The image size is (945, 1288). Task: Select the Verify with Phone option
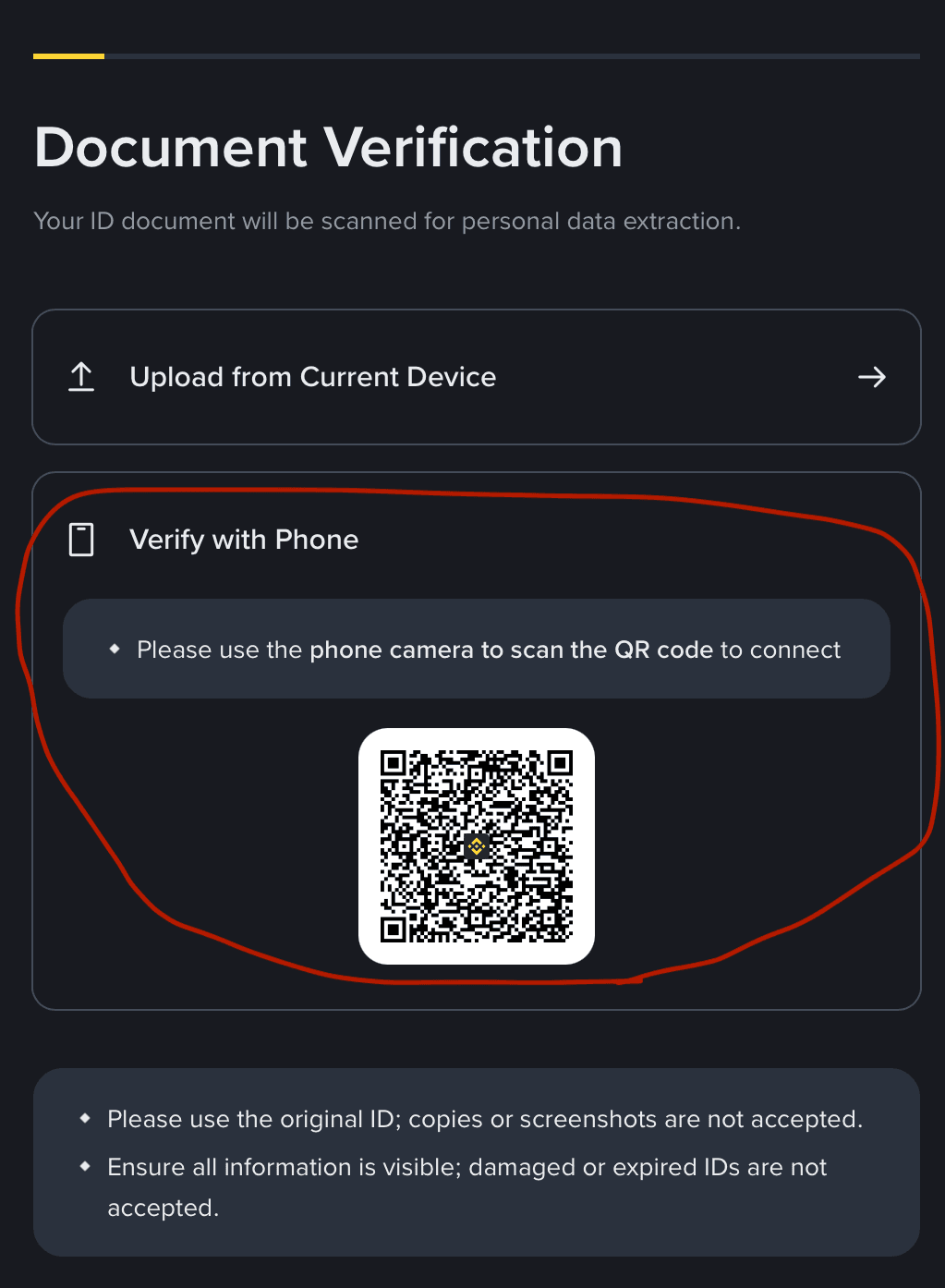[244, 540]
